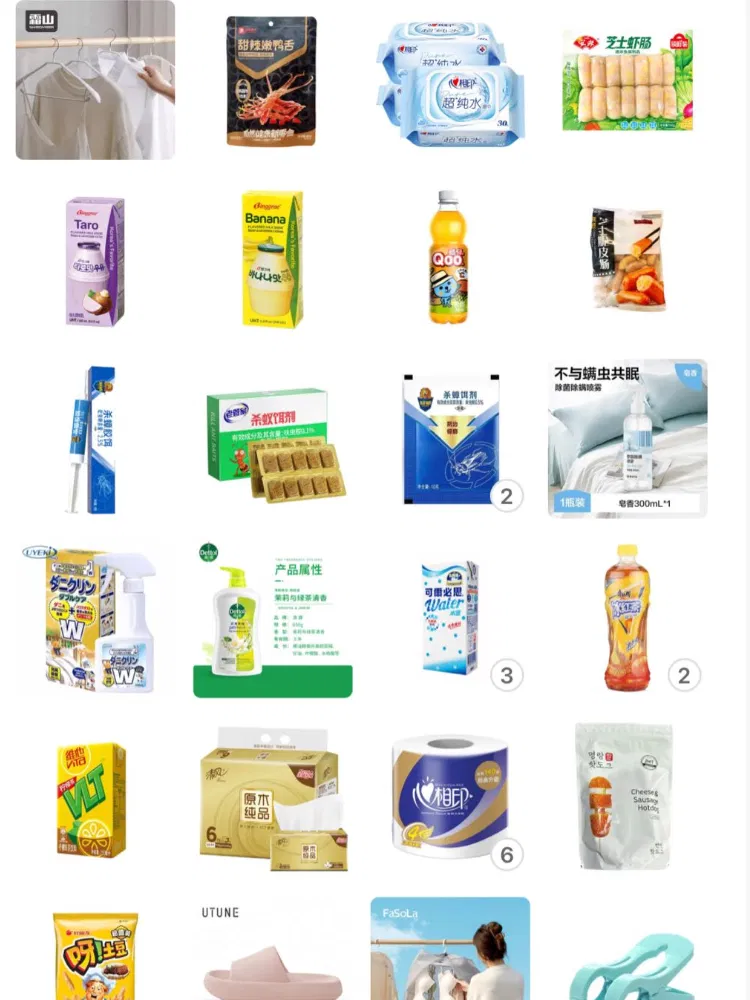The width and height of the screenshot is (750, 1000).
Task: Open the Water carton drink item
Action: pos(450,618)
